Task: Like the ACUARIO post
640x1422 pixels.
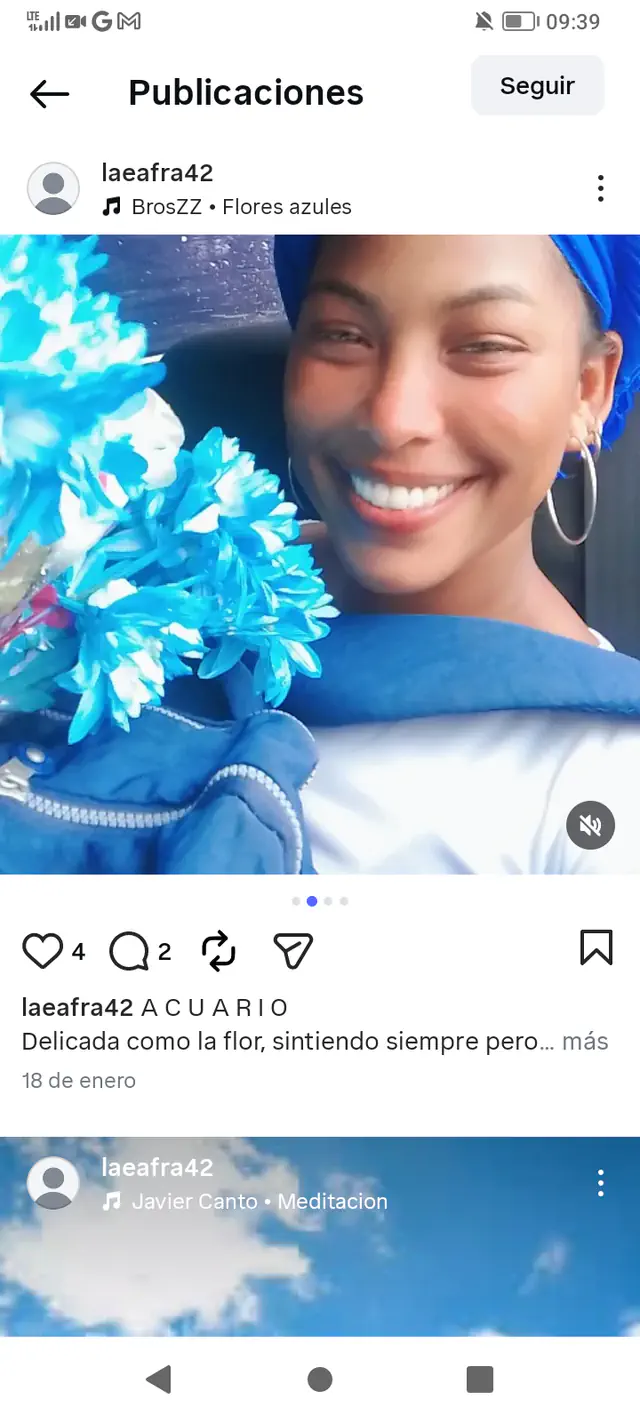Action: [x=43, y=950]
